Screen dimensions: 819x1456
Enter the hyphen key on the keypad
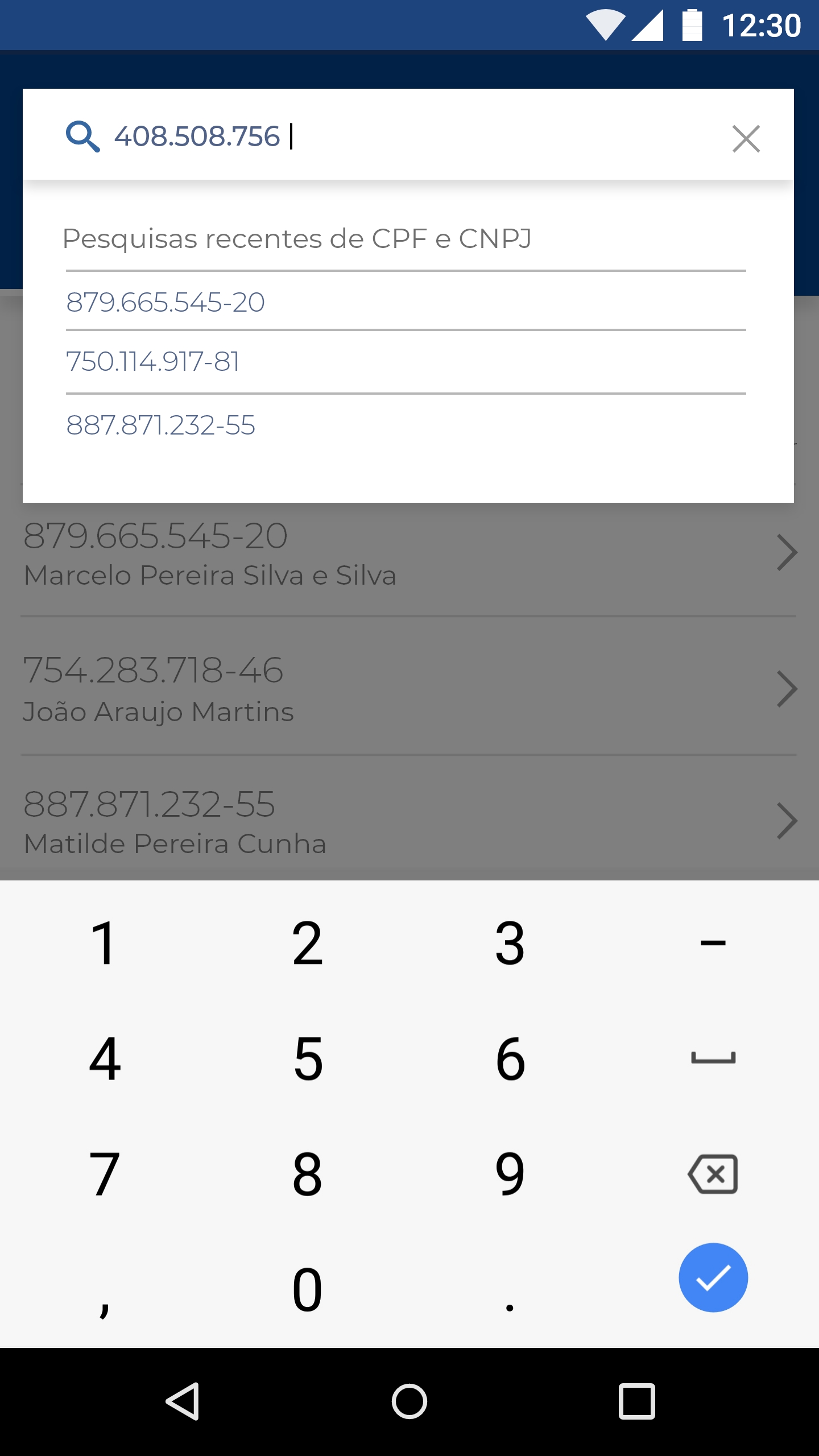click(x=713, y=942)
